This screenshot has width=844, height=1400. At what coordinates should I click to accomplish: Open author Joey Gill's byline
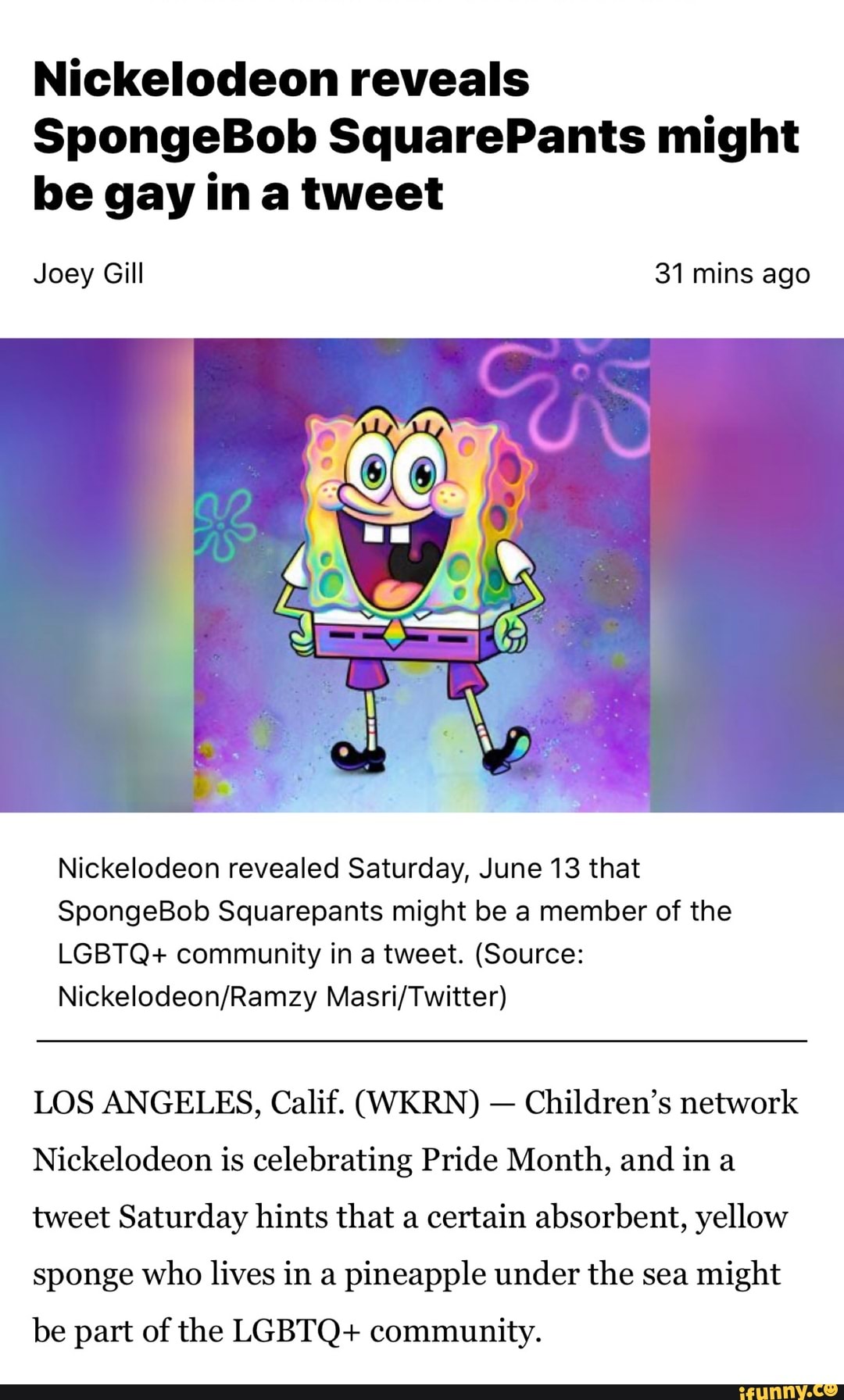88,274
